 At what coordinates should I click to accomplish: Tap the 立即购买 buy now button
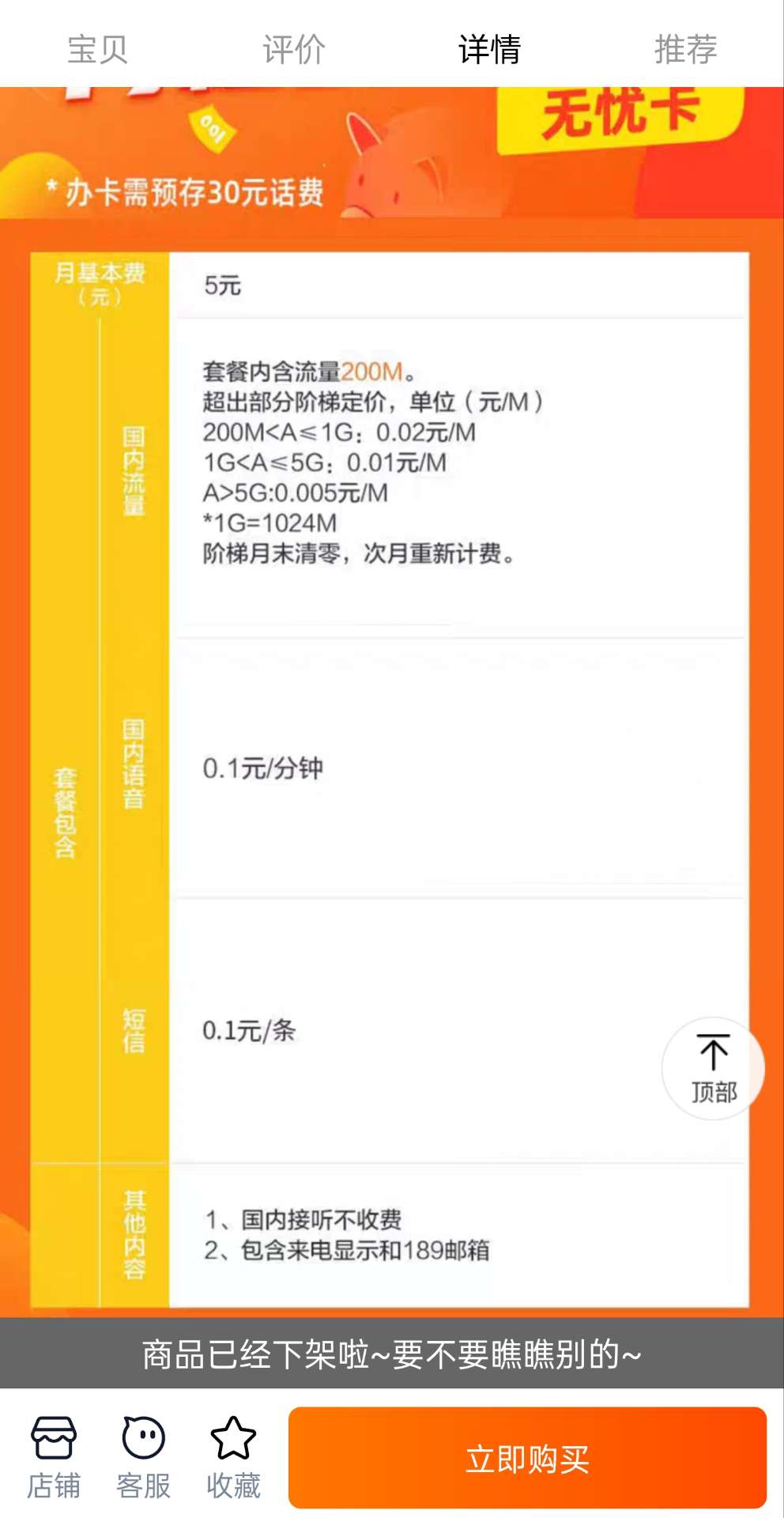[527, 1458]
